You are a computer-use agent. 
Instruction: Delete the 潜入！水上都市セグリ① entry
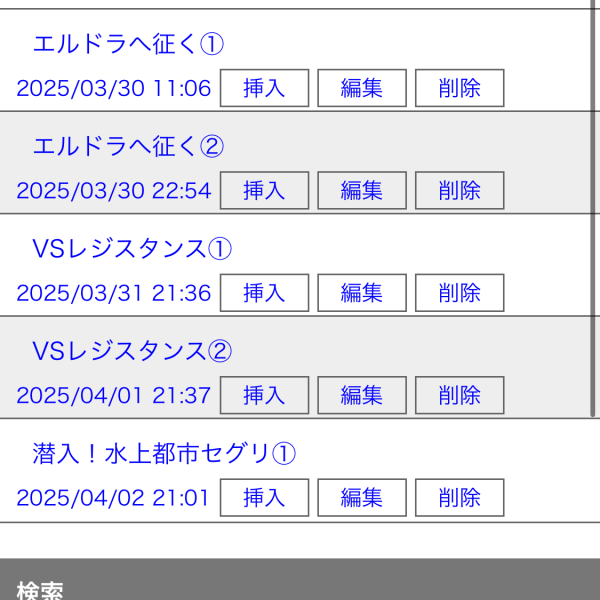point(459,497)
